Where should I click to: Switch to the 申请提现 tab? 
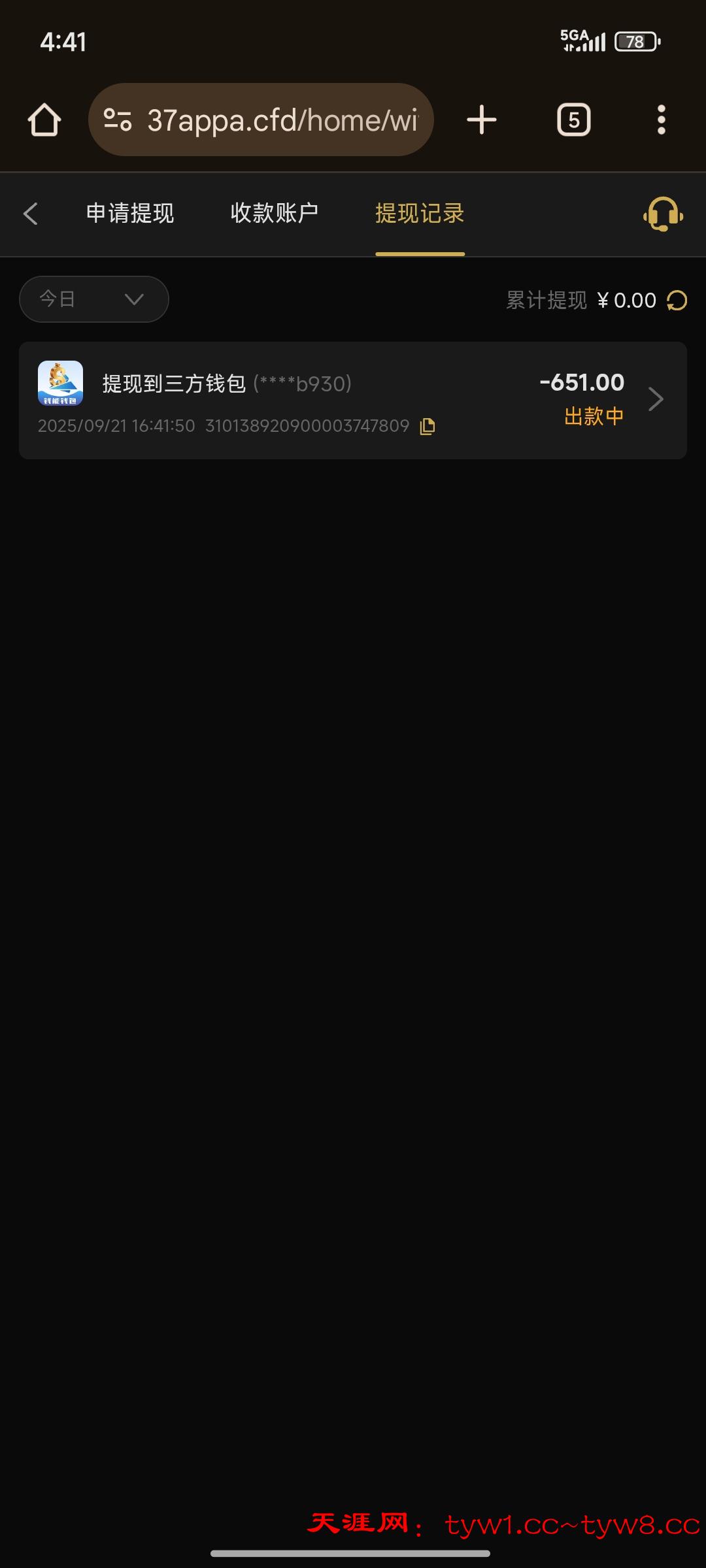tap(130, 214)
